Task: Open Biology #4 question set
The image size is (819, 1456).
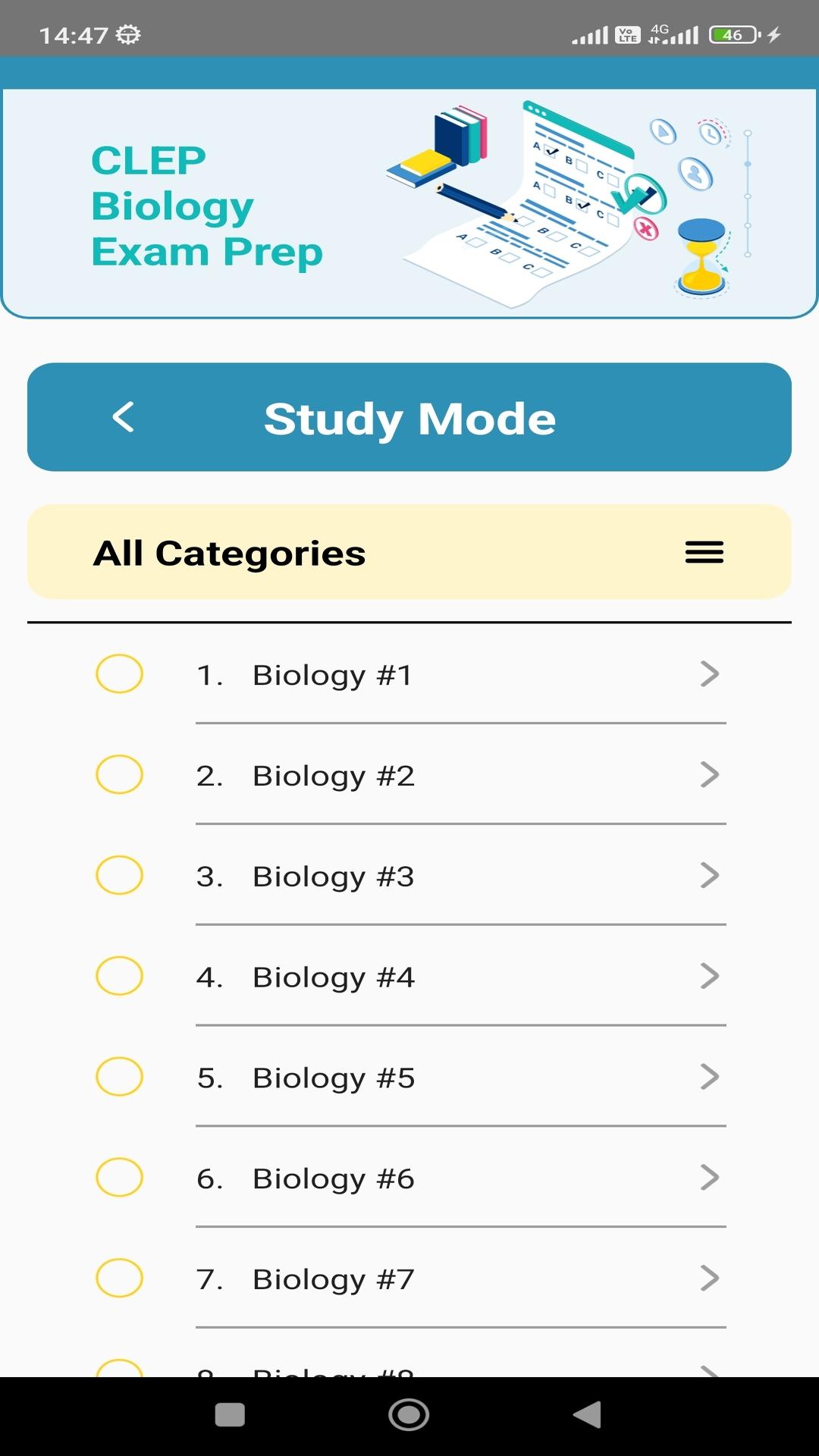Action: [409, 977]
